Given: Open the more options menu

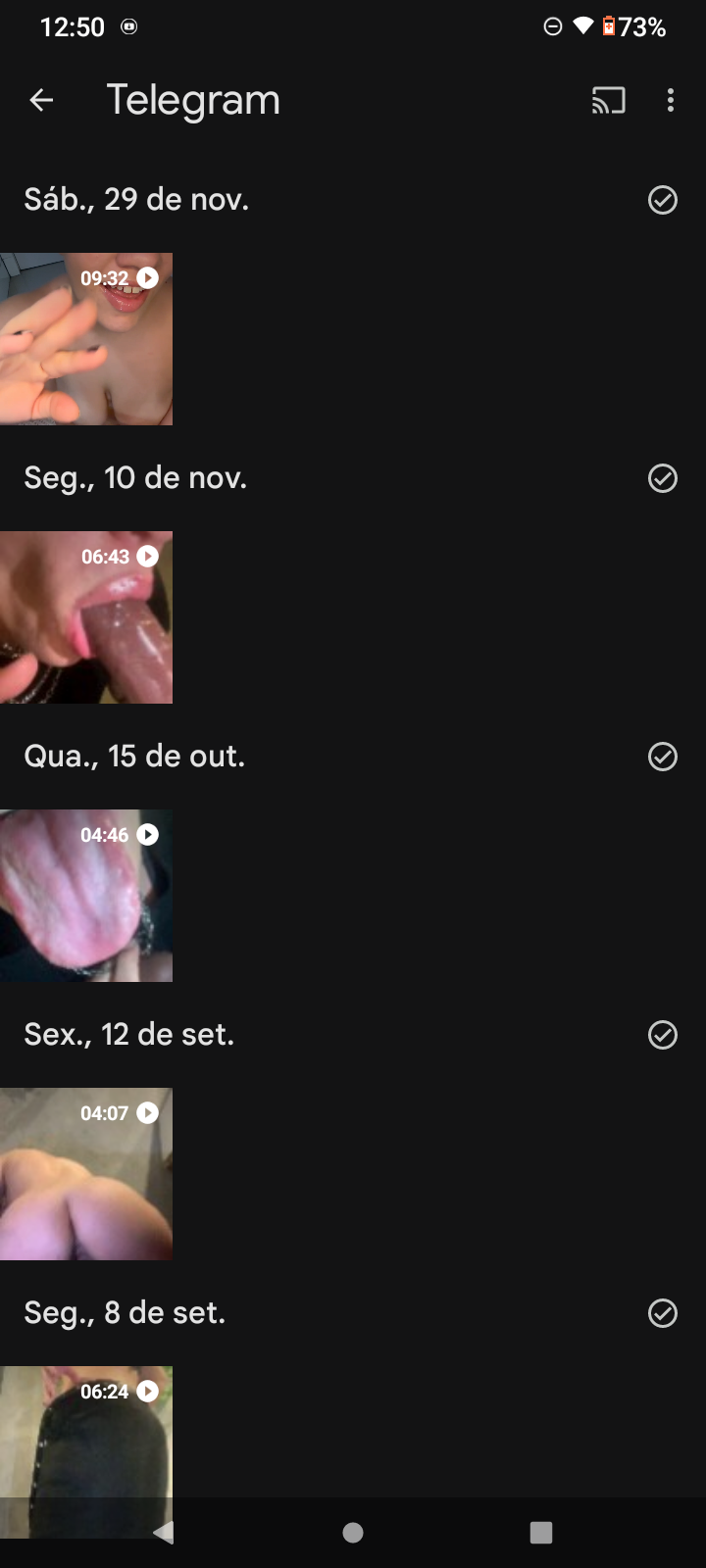Looking at the screenshot, I should [671, 100].
